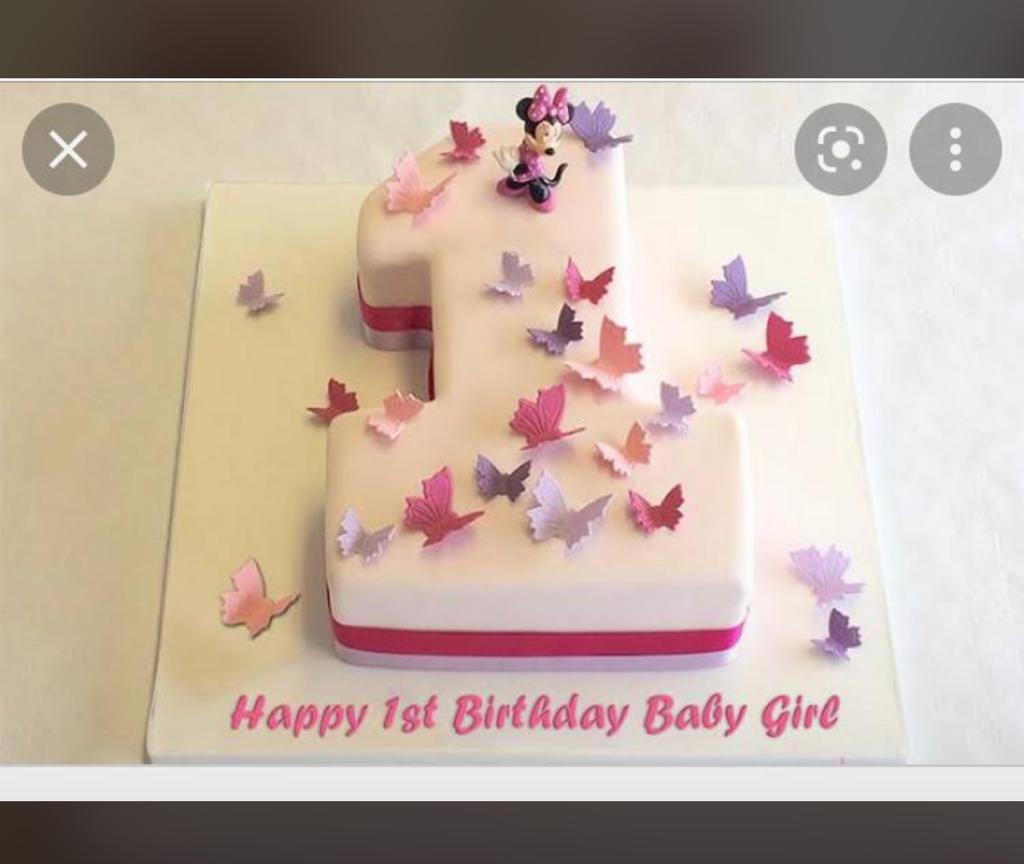Viewport: 1024px width, 864px height.
Task: Open the three-dot overflow menu
Action: coord(955,150)
